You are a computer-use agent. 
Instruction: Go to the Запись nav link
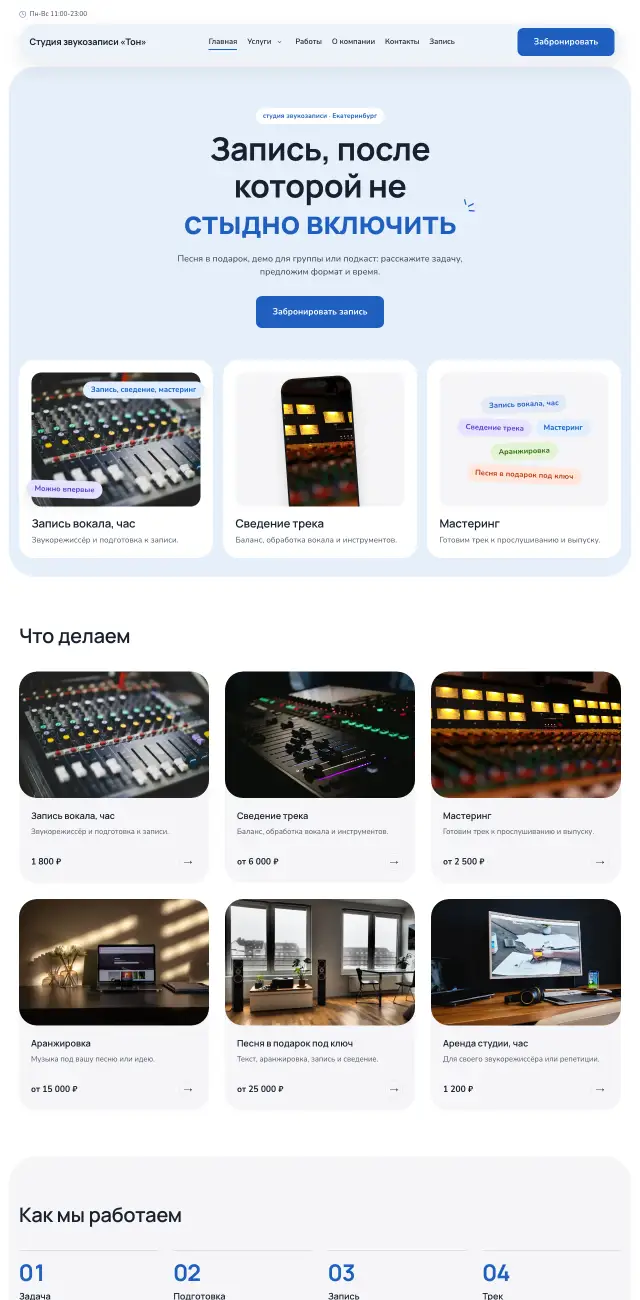(x=442, y=42)
